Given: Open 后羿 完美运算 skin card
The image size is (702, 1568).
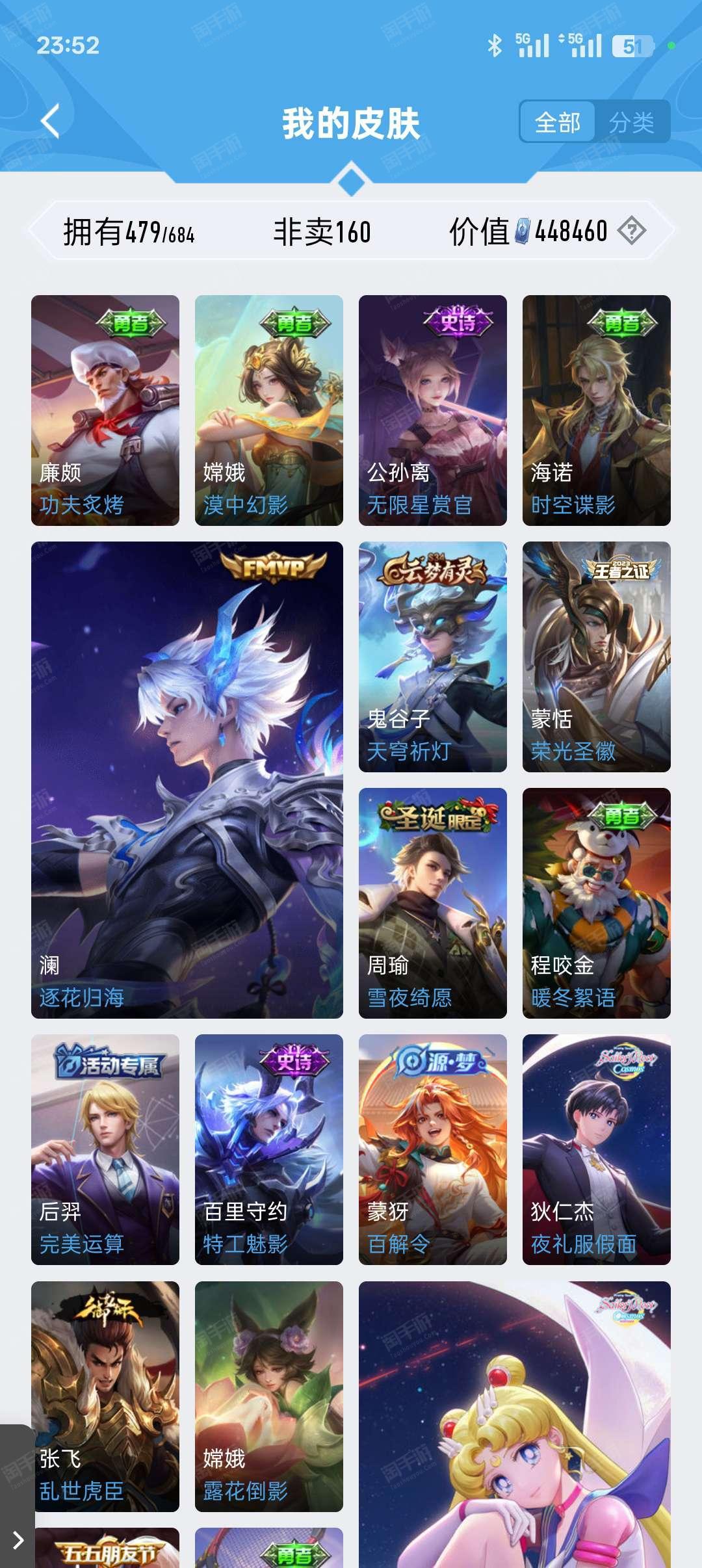Looking at the screenshot, I should click(105, 1149).
